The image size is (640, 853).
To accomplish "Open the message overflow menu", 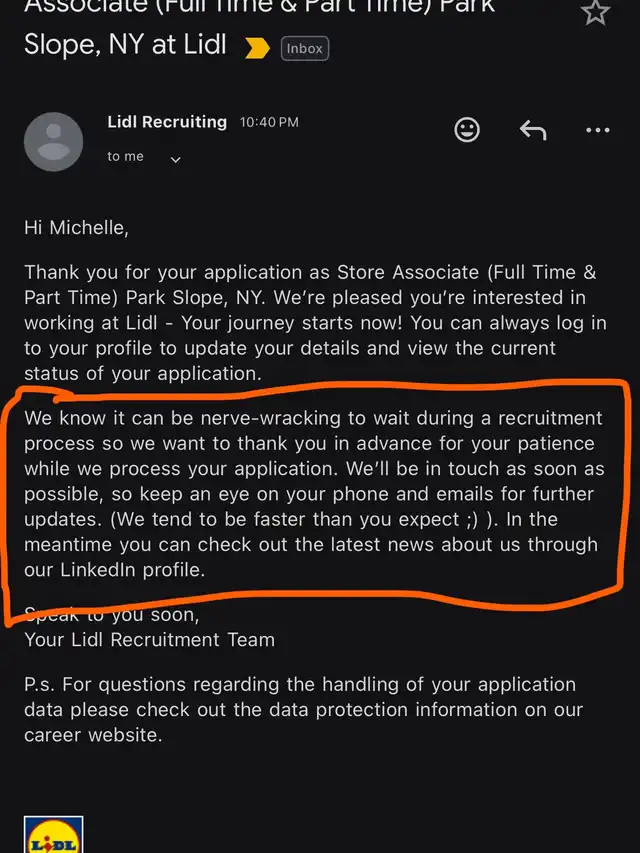I will pos(597,130).
